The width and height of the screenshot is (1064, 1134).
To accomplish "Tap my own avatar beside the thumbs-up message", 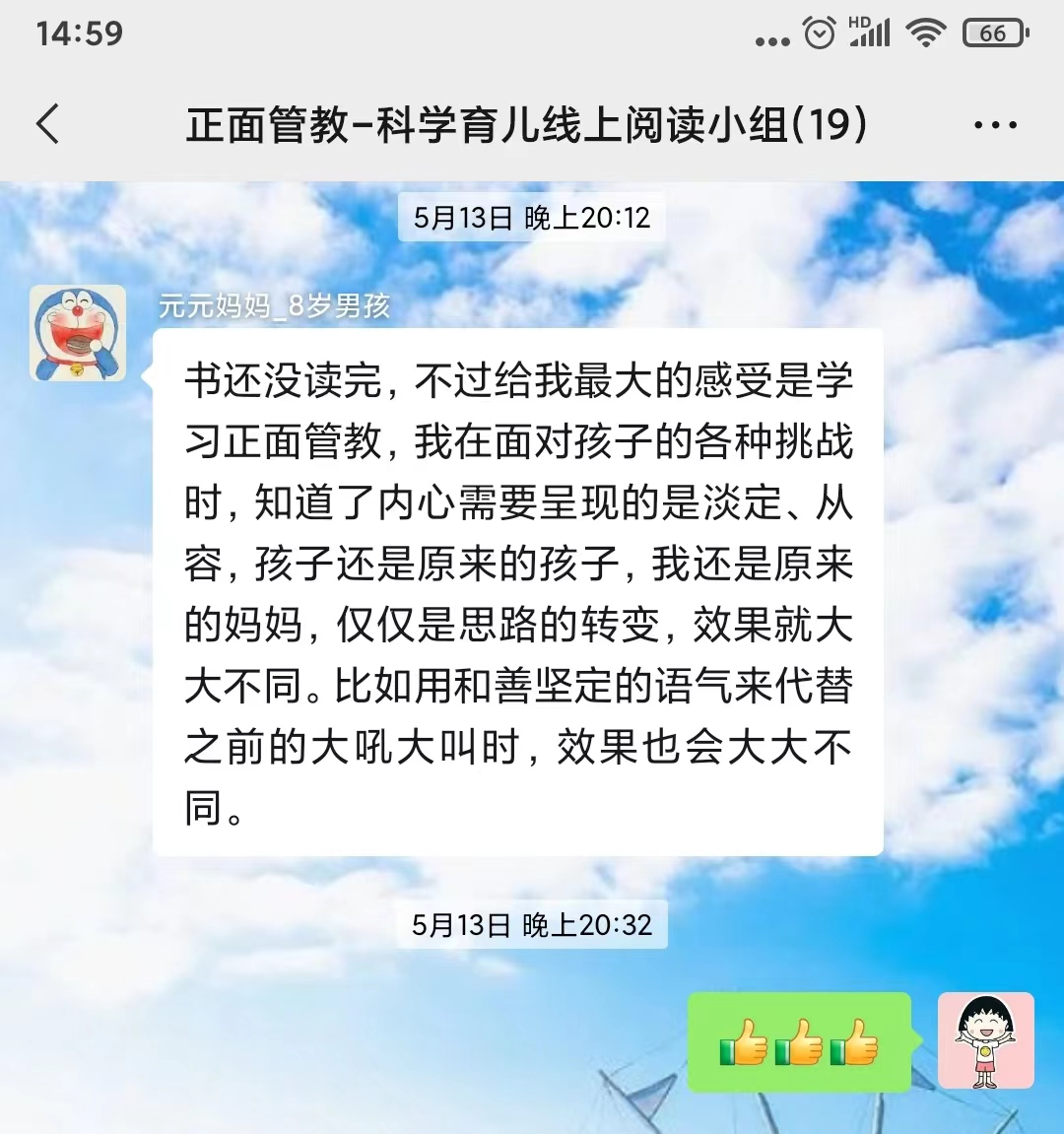I will [x=985, y=1040].
